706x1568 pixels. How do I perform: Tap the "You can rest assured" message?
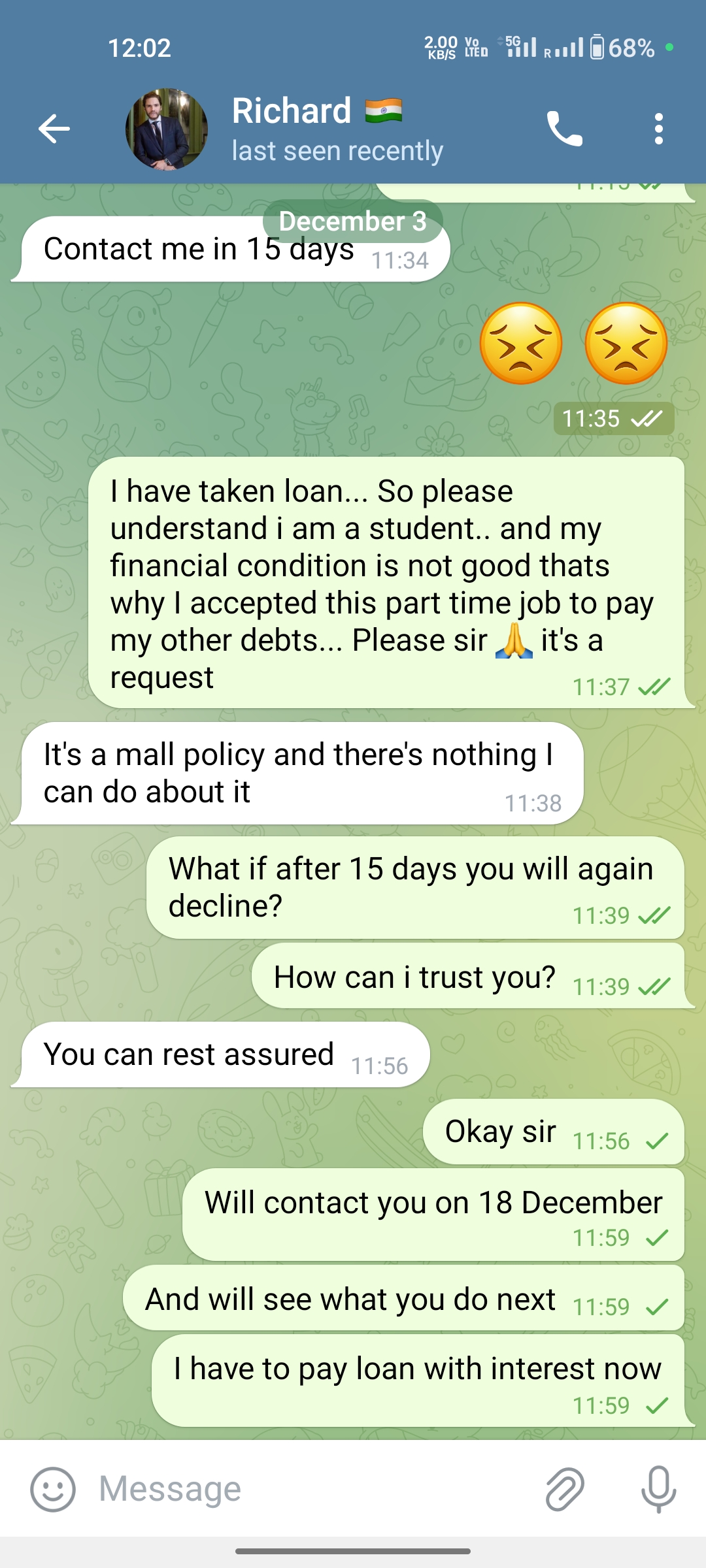[x=190, y=1054]
